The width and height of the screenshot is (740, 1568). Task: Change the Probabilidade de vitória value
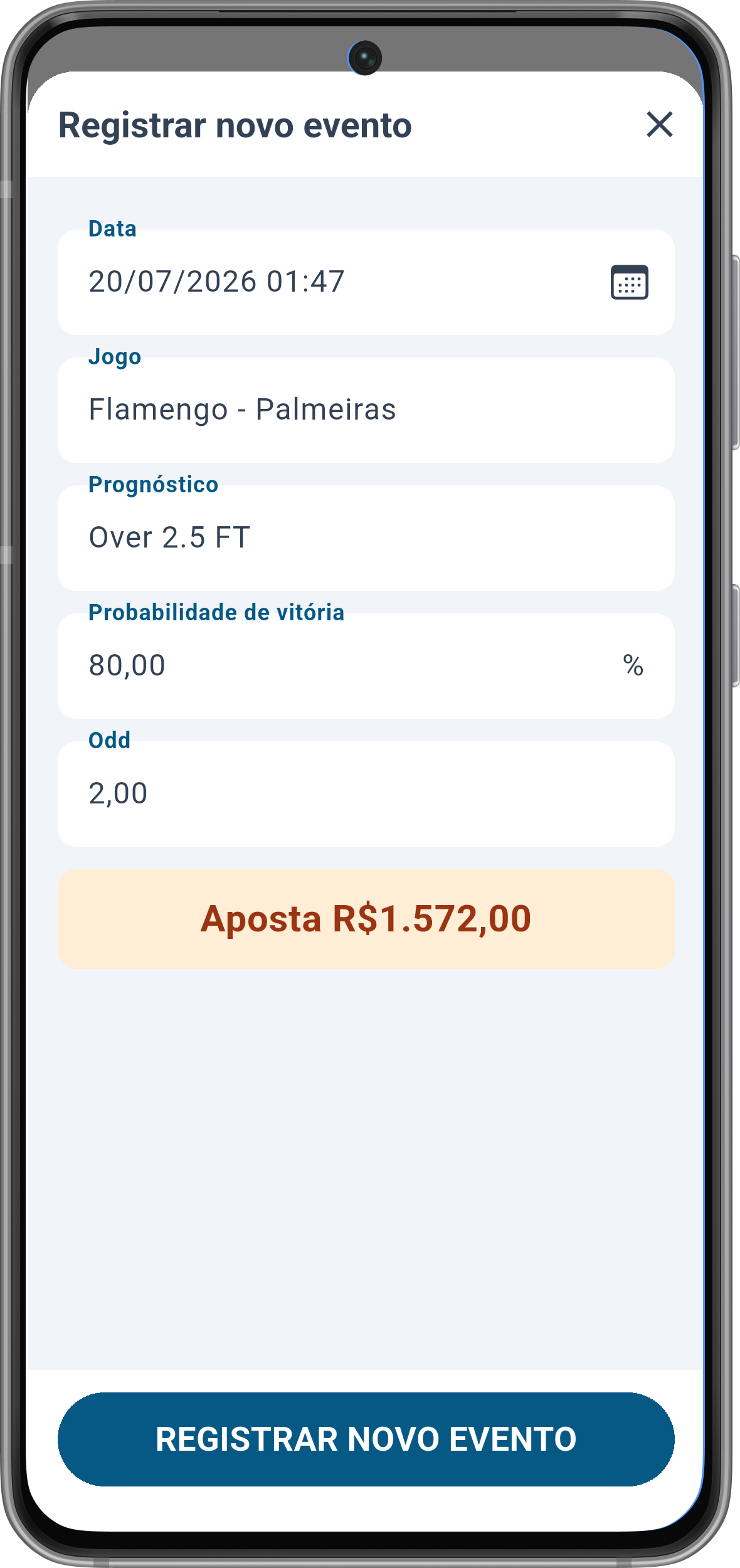point(366,666)
